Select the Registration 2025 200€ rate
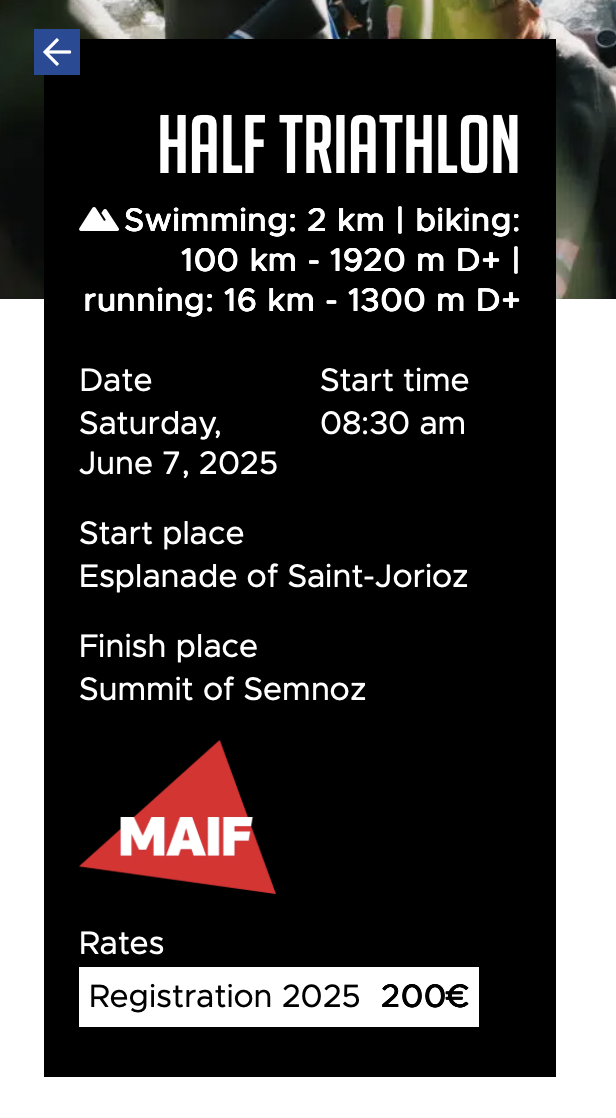 pos(279,997)
